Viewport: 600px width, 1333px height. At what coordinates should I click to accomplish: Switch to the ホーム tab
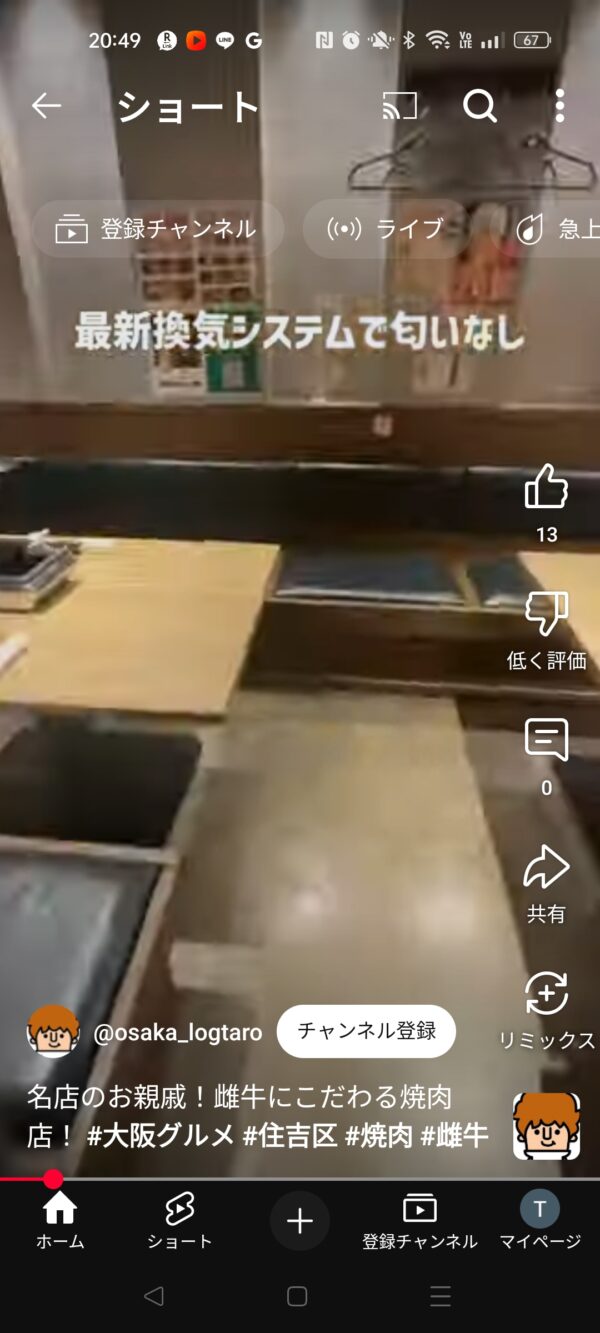point(60,1220)
